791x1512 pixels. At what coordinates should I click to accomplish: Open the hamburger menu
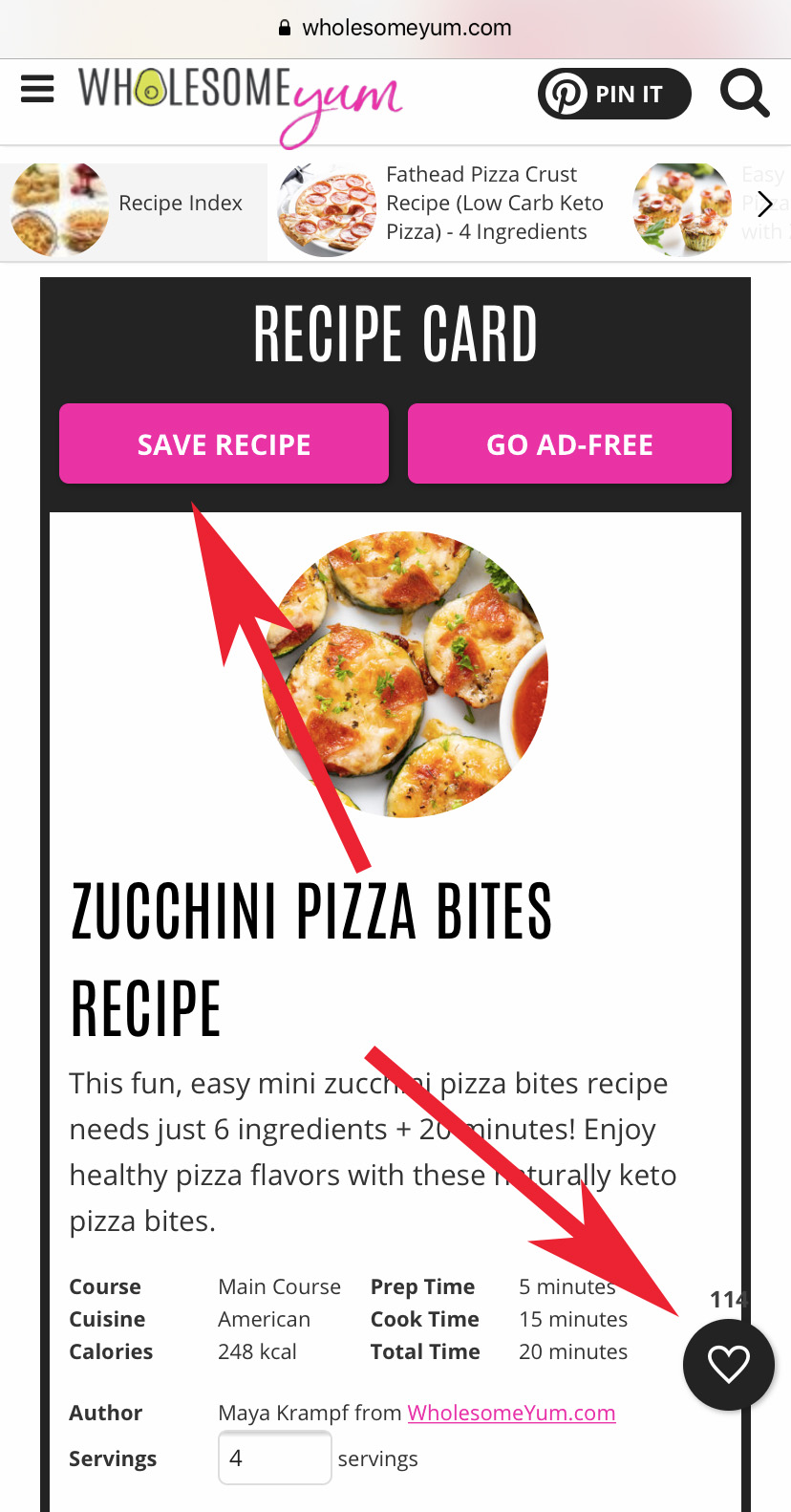(x=37, y=89)
